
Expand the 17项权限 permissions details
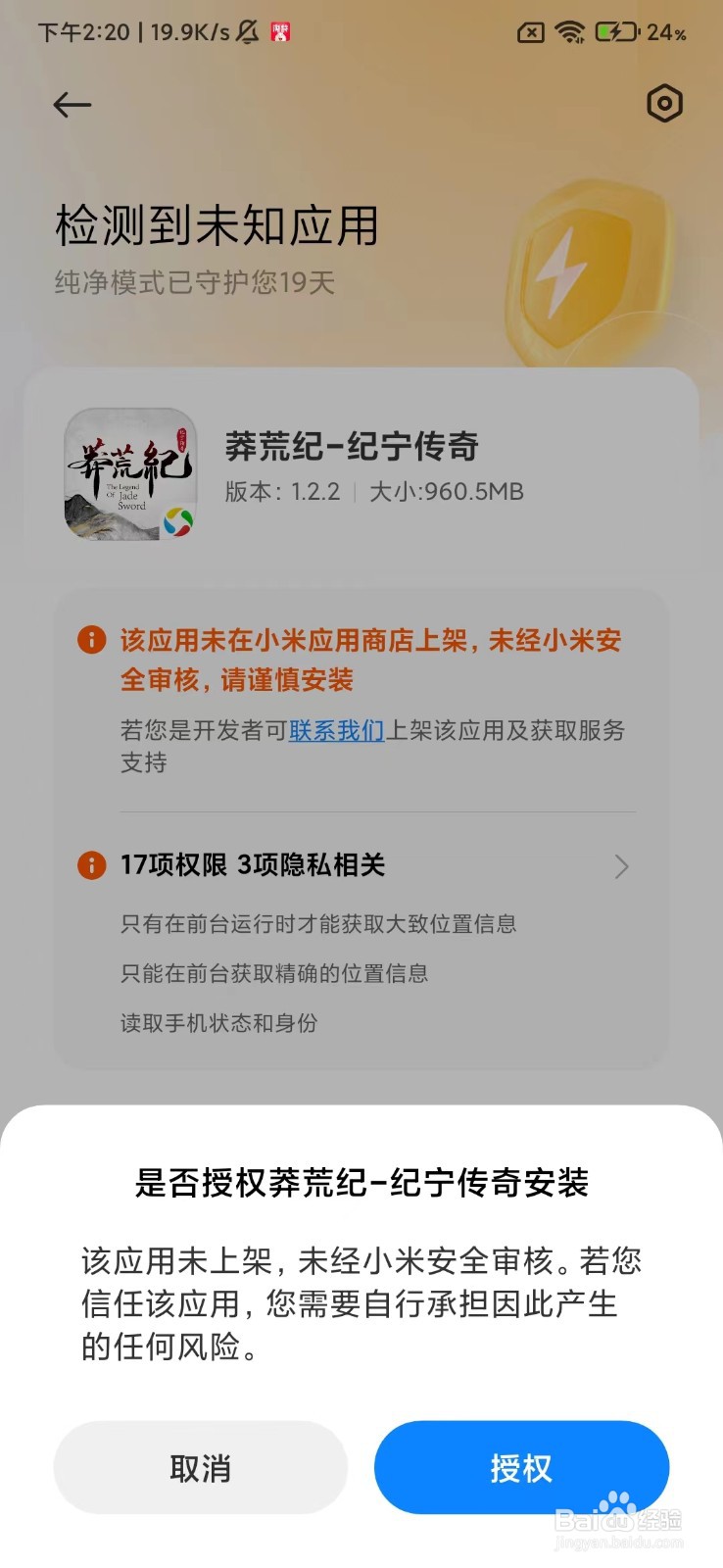621,866
